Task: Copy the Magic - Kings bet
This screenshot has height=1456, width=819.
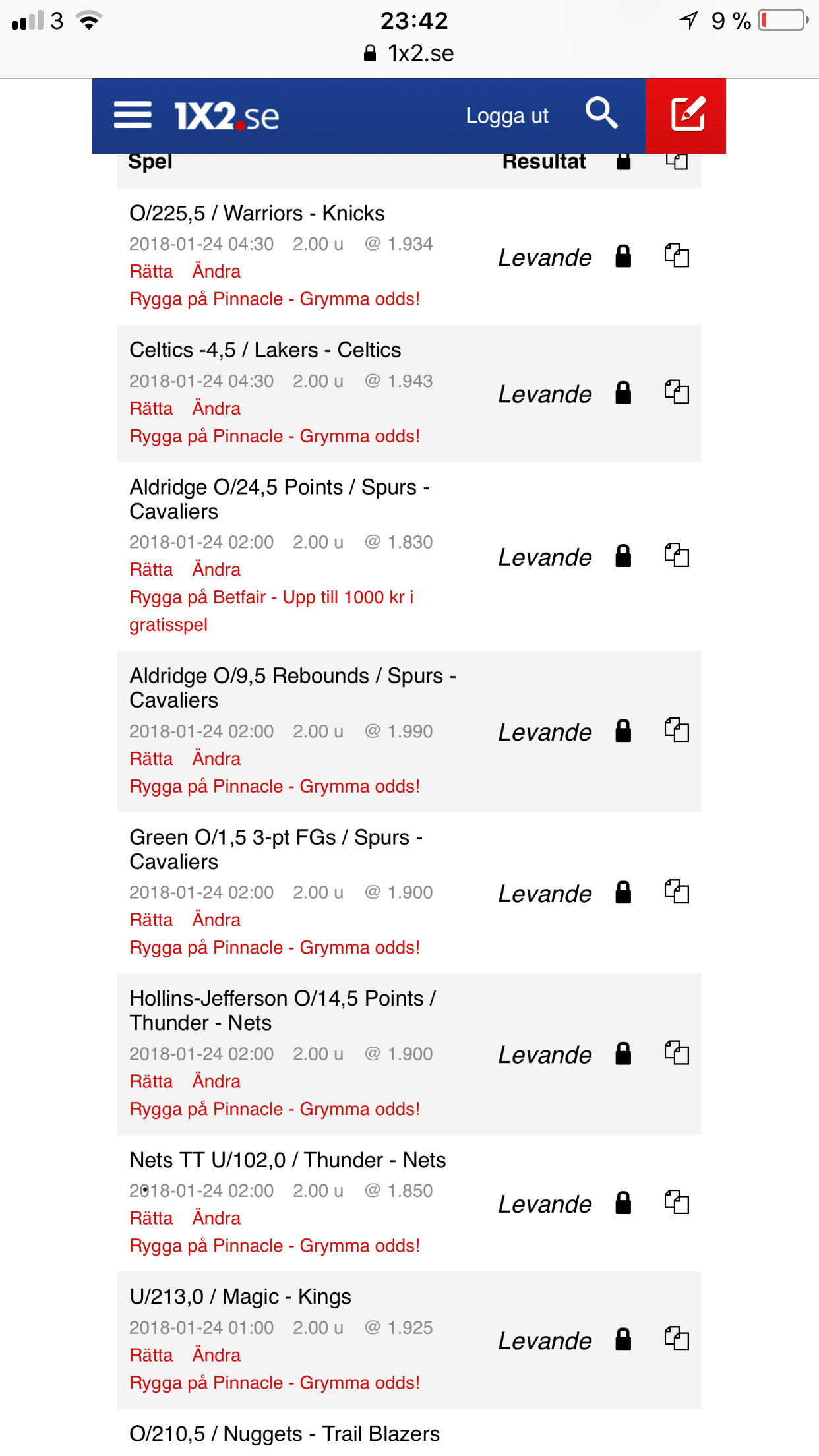Action: pos(677,1339)
